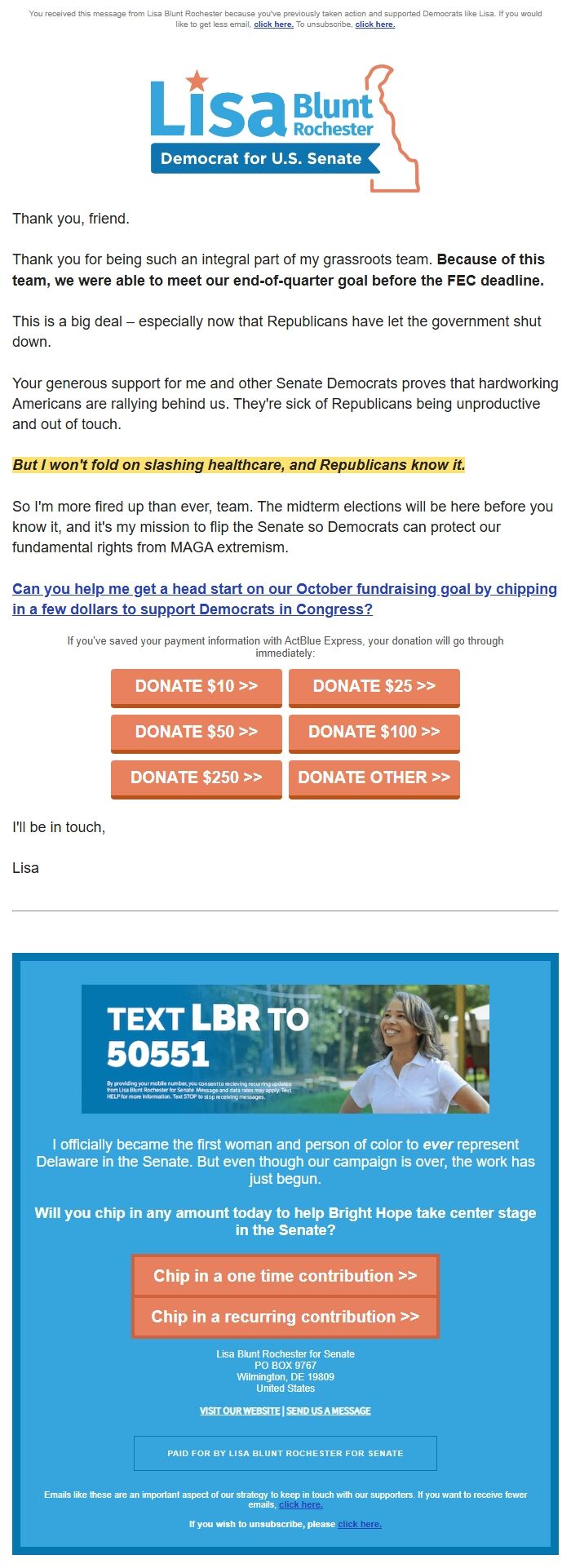
Task: Pick DONATE OTHER amount
Action: pyautogui.click(x=374, y=777)
